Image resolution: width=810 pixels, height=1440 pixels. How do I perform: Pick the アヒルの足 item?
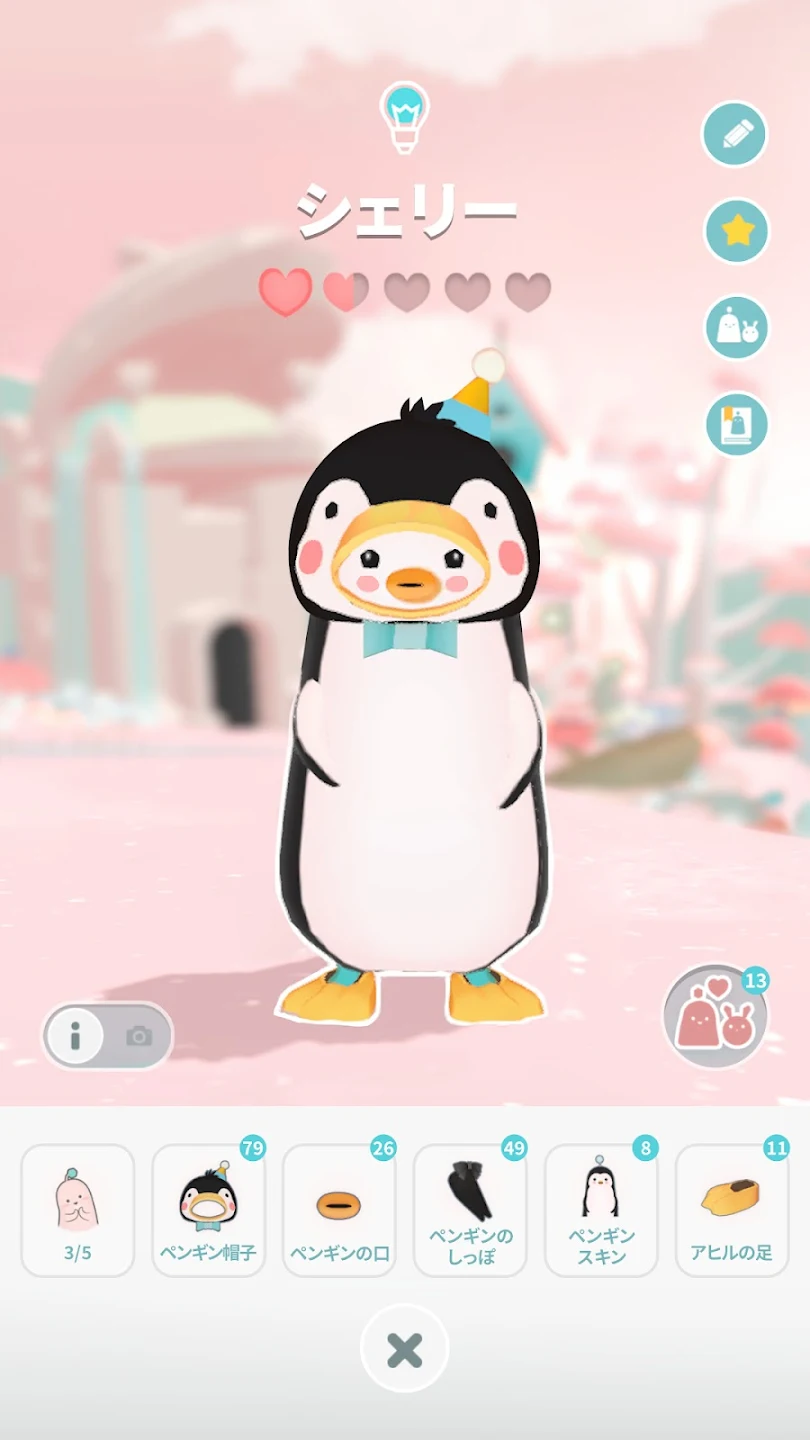coord(732,1211)
